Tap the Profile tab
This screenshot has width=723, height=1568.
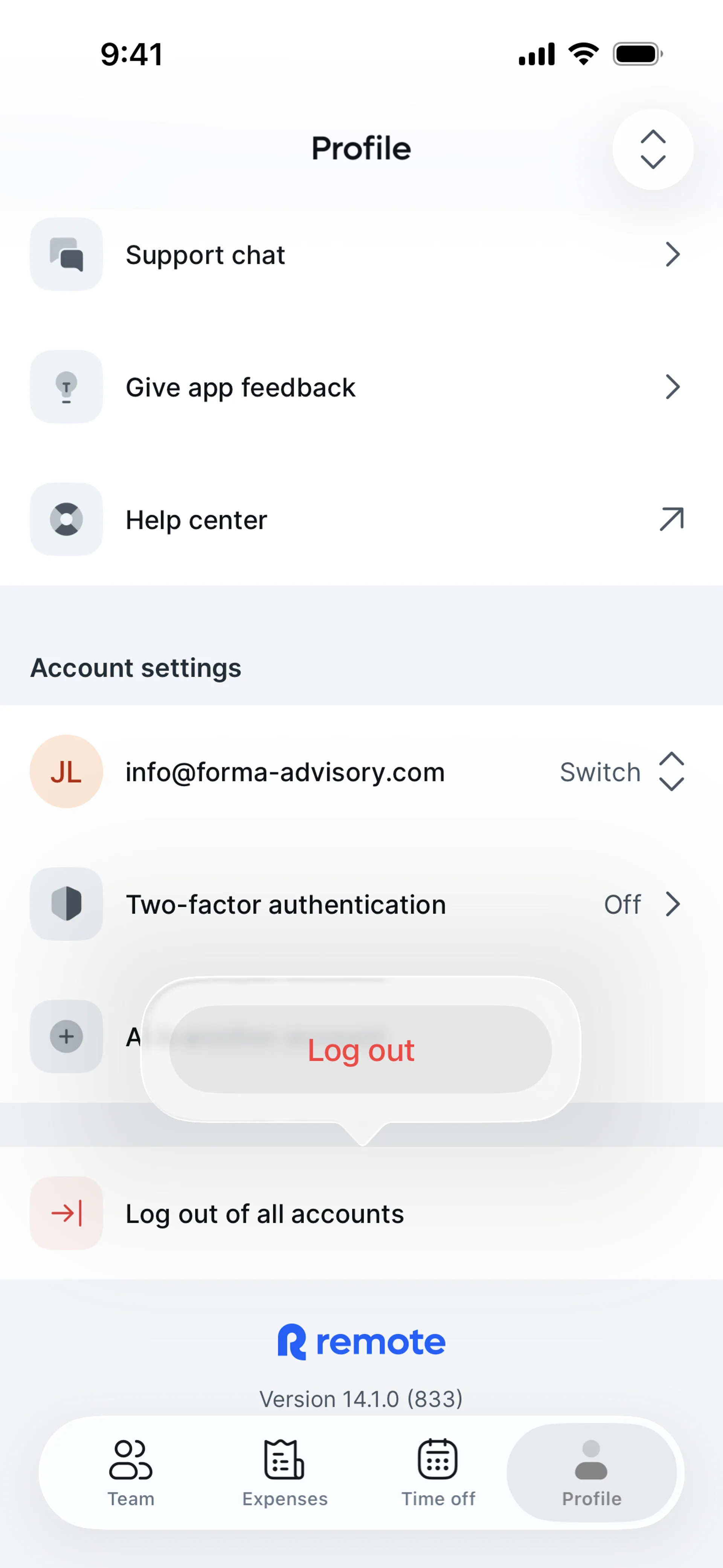592,1473
